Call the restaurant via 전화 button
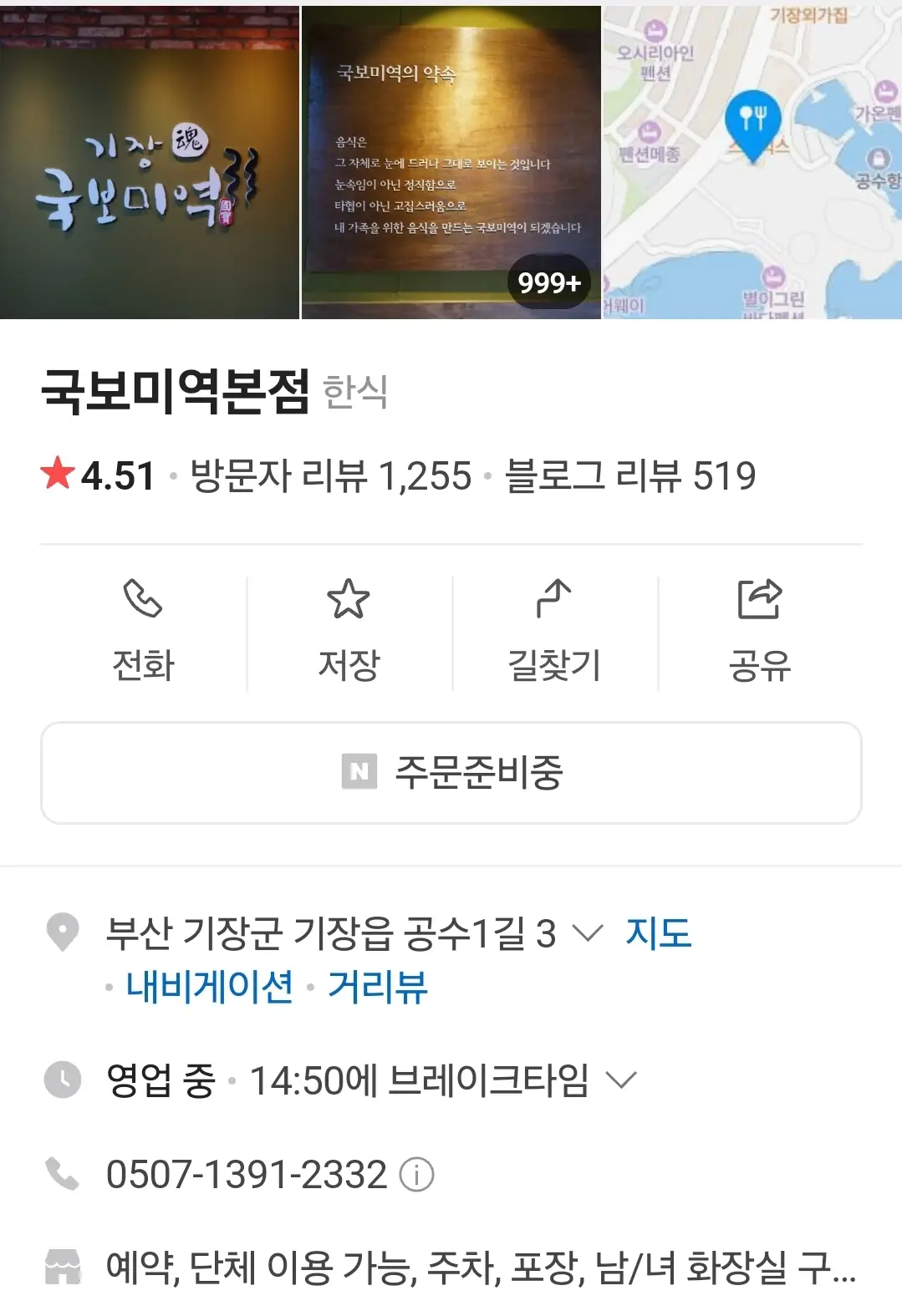The width and height of the screenshot is (902, 1316). [x=143, y=633]
